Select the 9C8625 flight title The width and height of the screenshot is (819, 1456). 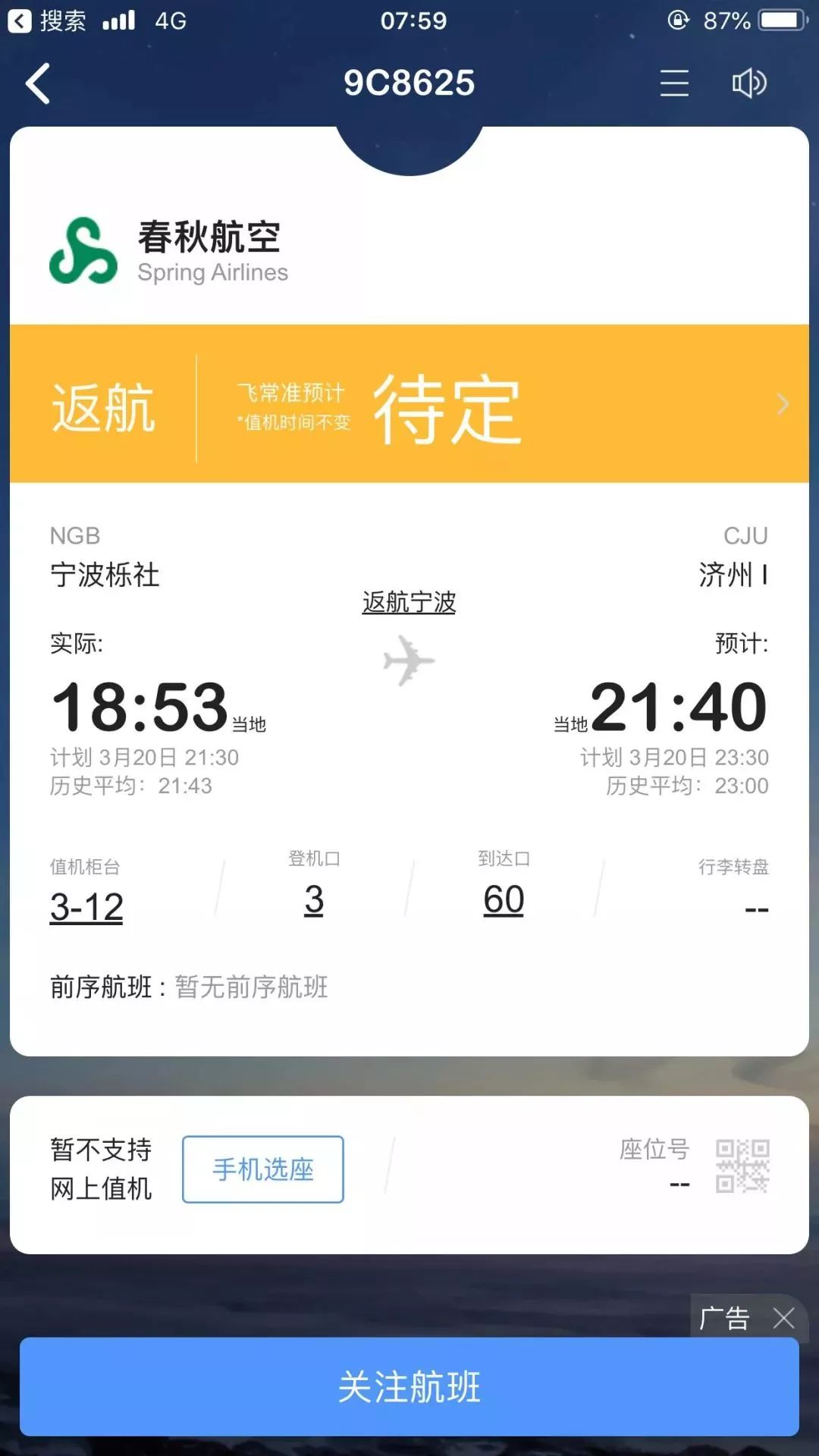point(409,82)
